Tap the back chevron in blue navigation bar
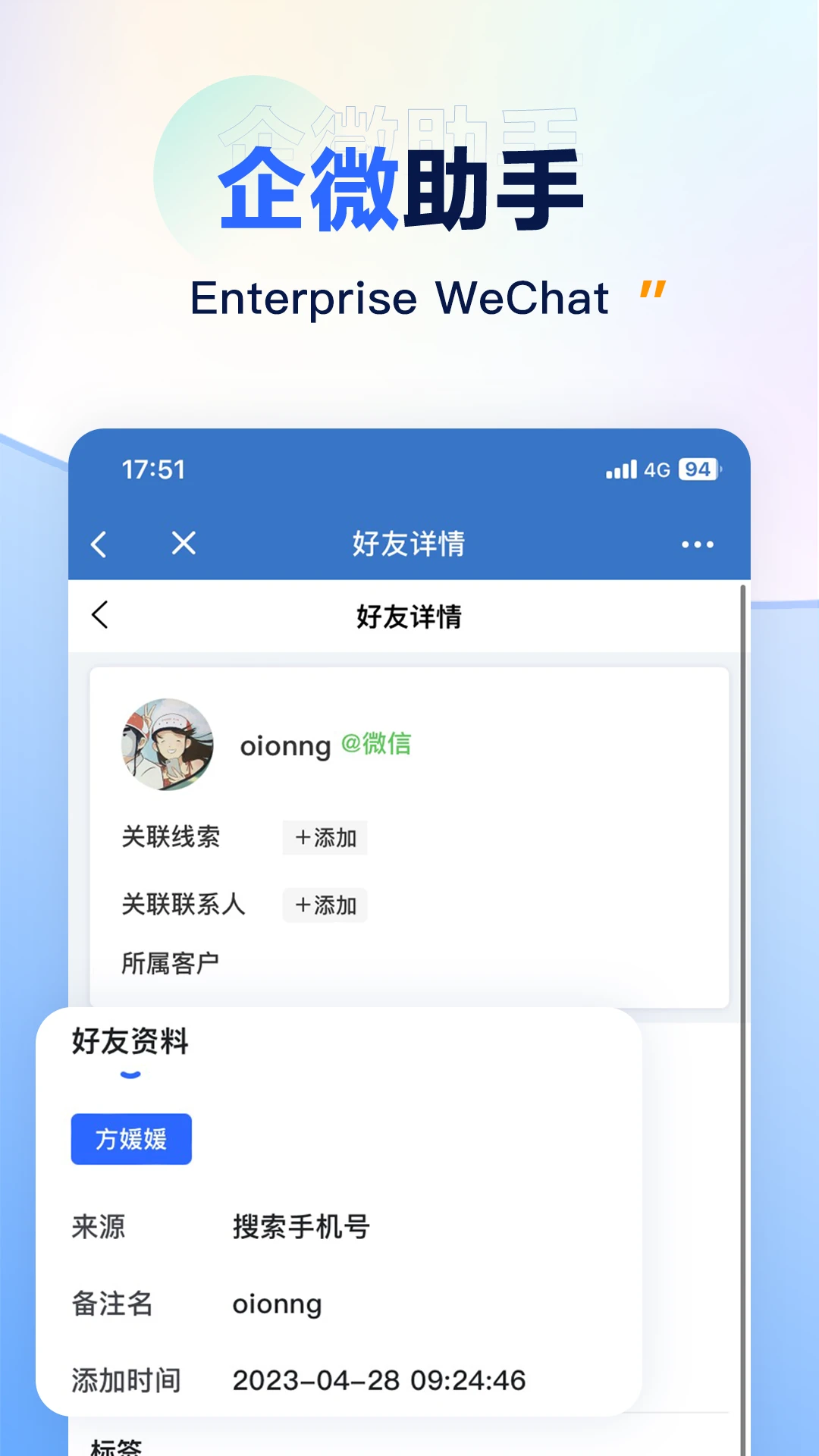Image resolution: width=819 pixels, height=1456 pixels. (99, 543)
